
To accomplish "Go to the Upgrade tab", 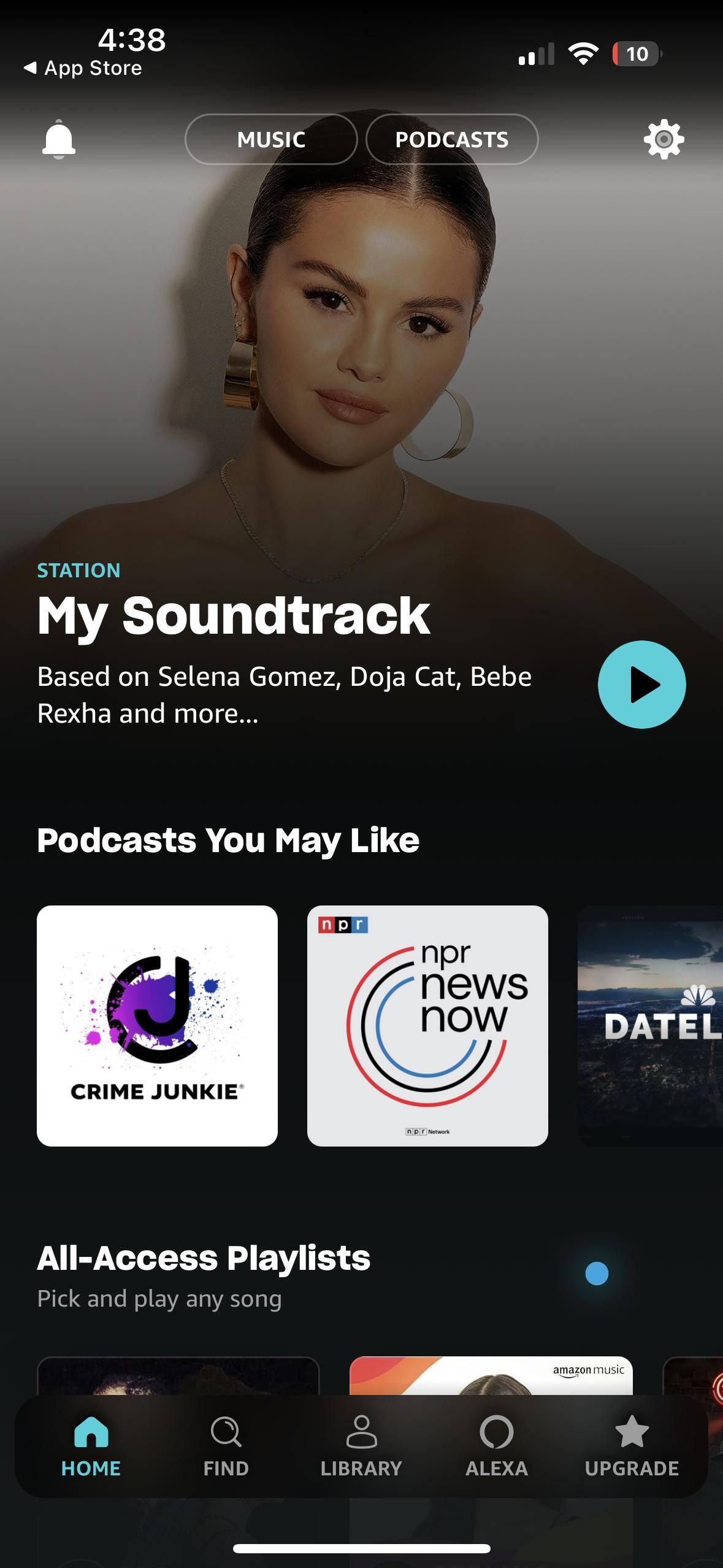I will point(632,1447).
